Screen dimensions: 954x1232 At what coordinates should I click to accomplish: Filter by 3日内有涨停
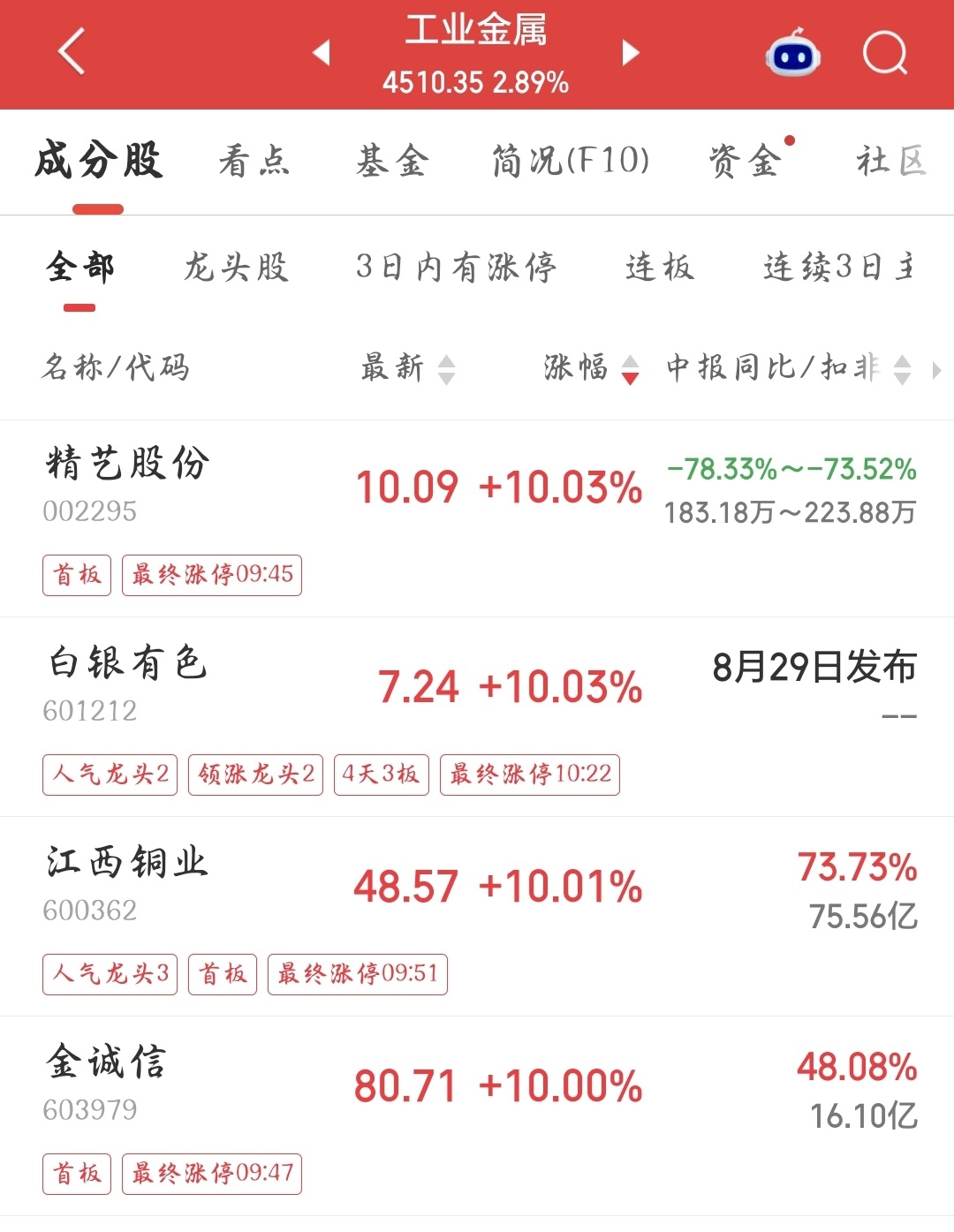[x=457, y=266]
